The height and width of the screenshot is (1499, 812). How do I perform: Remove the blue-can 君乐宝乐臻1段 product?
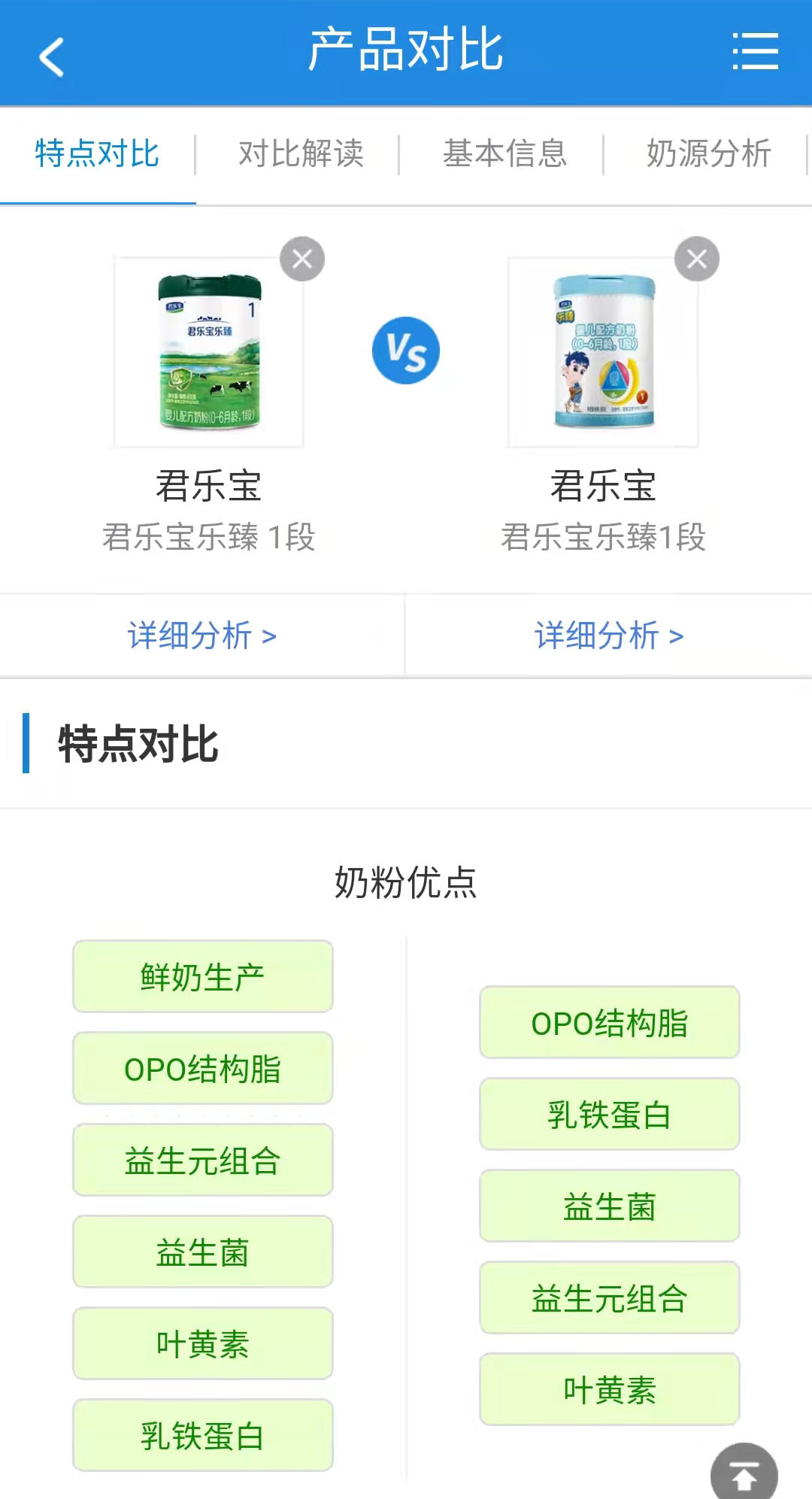click(697, 259)
